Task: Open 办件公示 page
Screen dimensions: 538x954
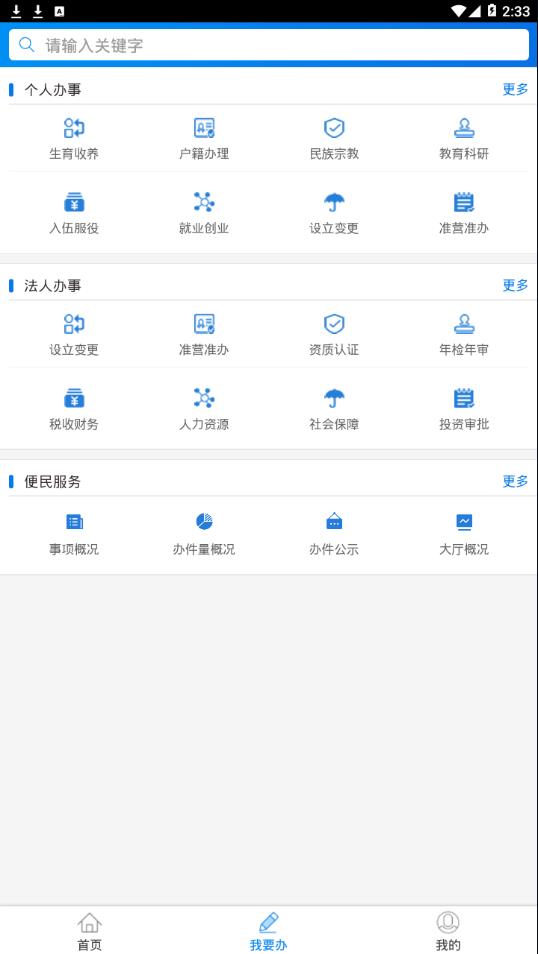Action: (x=334, y=534)
